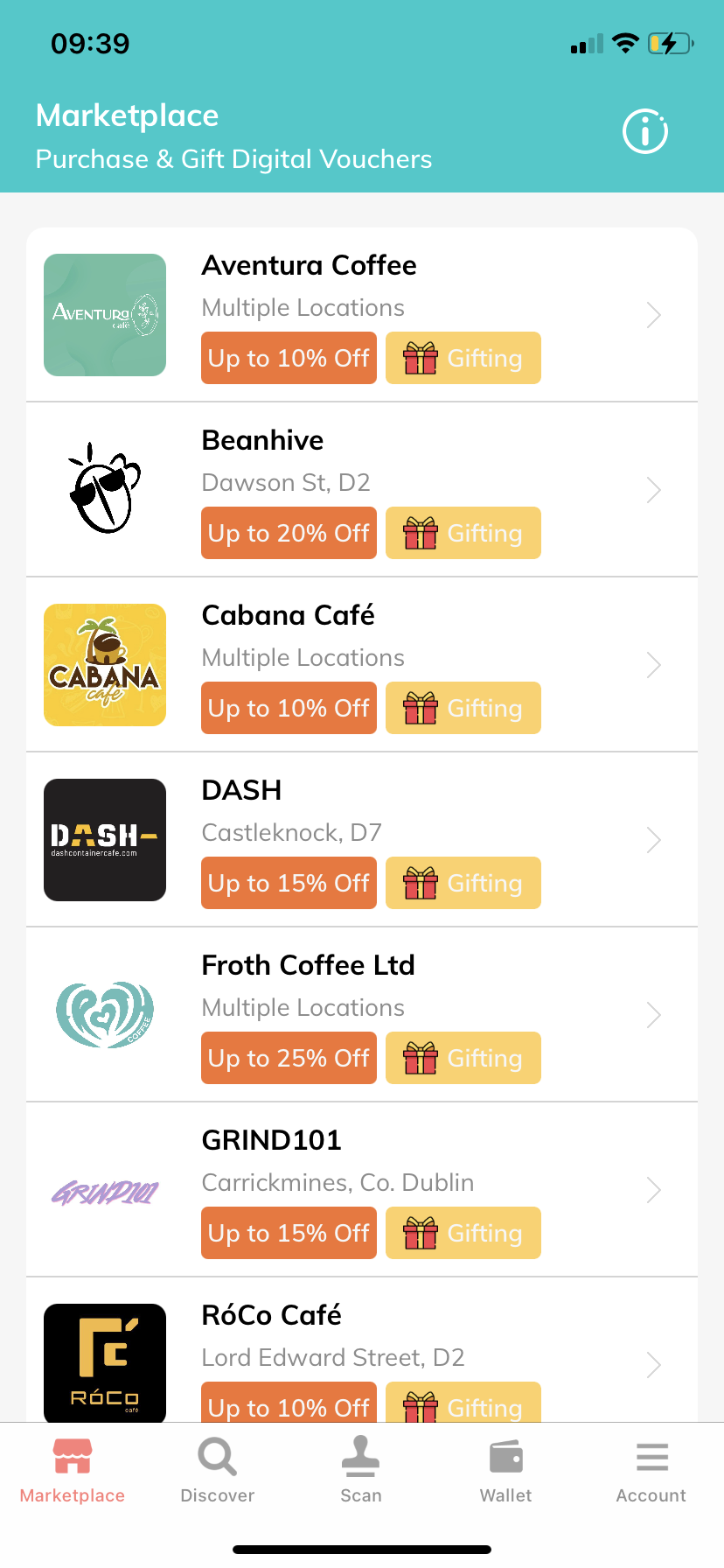Viewport: 724px width, 1568px height.
Task: Open the Marketplace info icon
Action: (x=645, y=132)
